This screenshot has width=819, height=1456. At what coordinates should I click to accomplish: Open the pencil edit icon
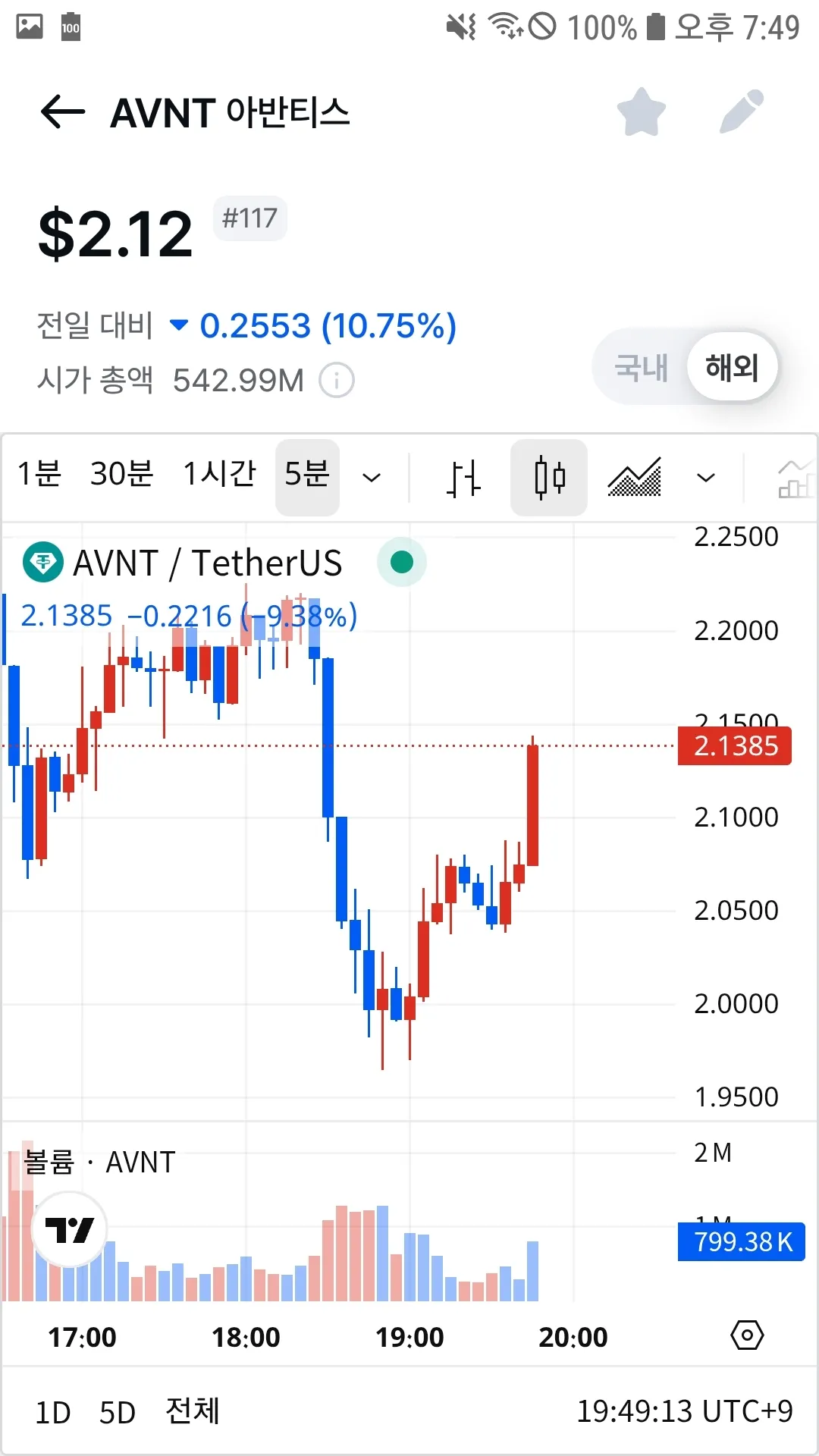pyautogui.click(x=741, y=112)
